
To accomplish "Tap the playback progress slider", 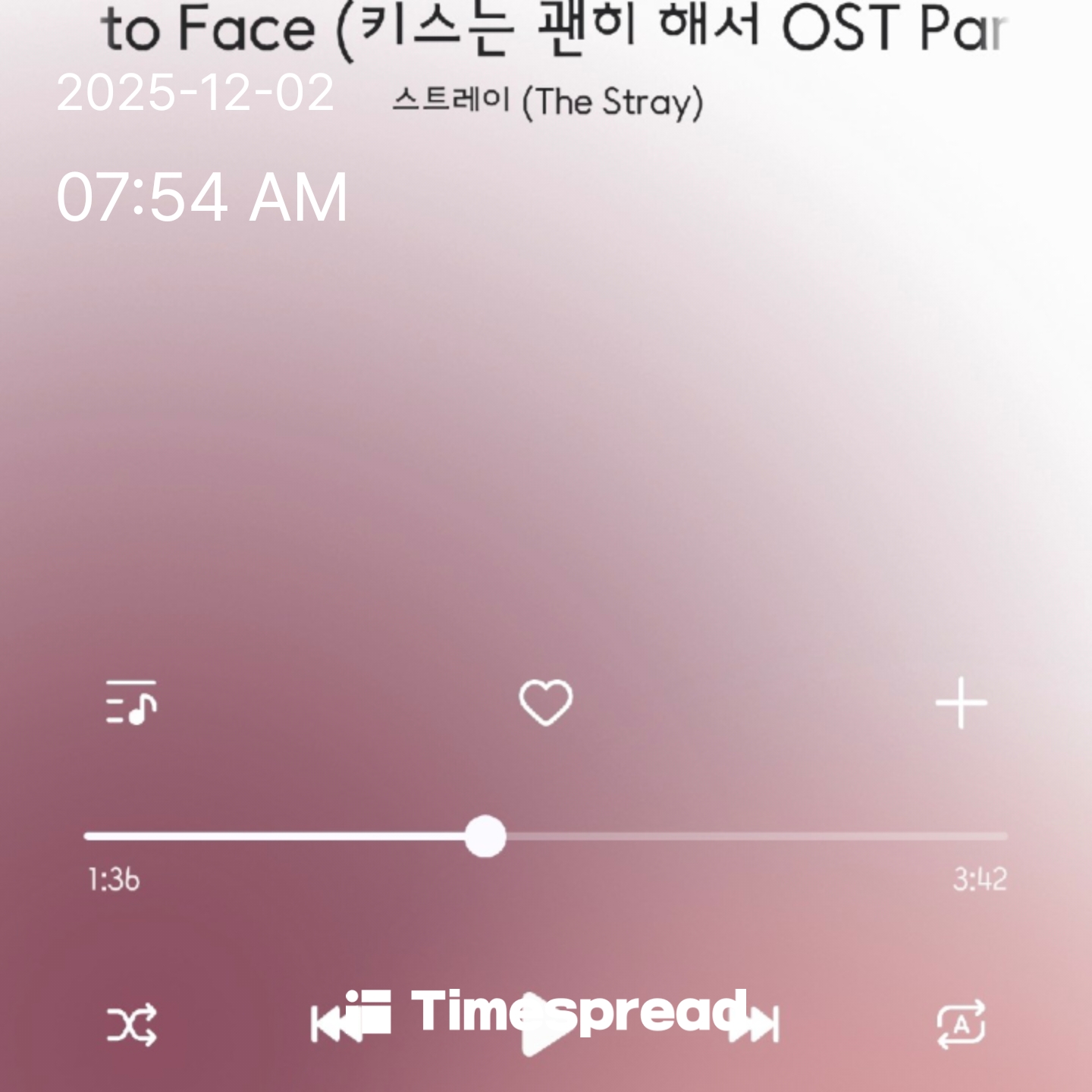I will tap(546, 836).
